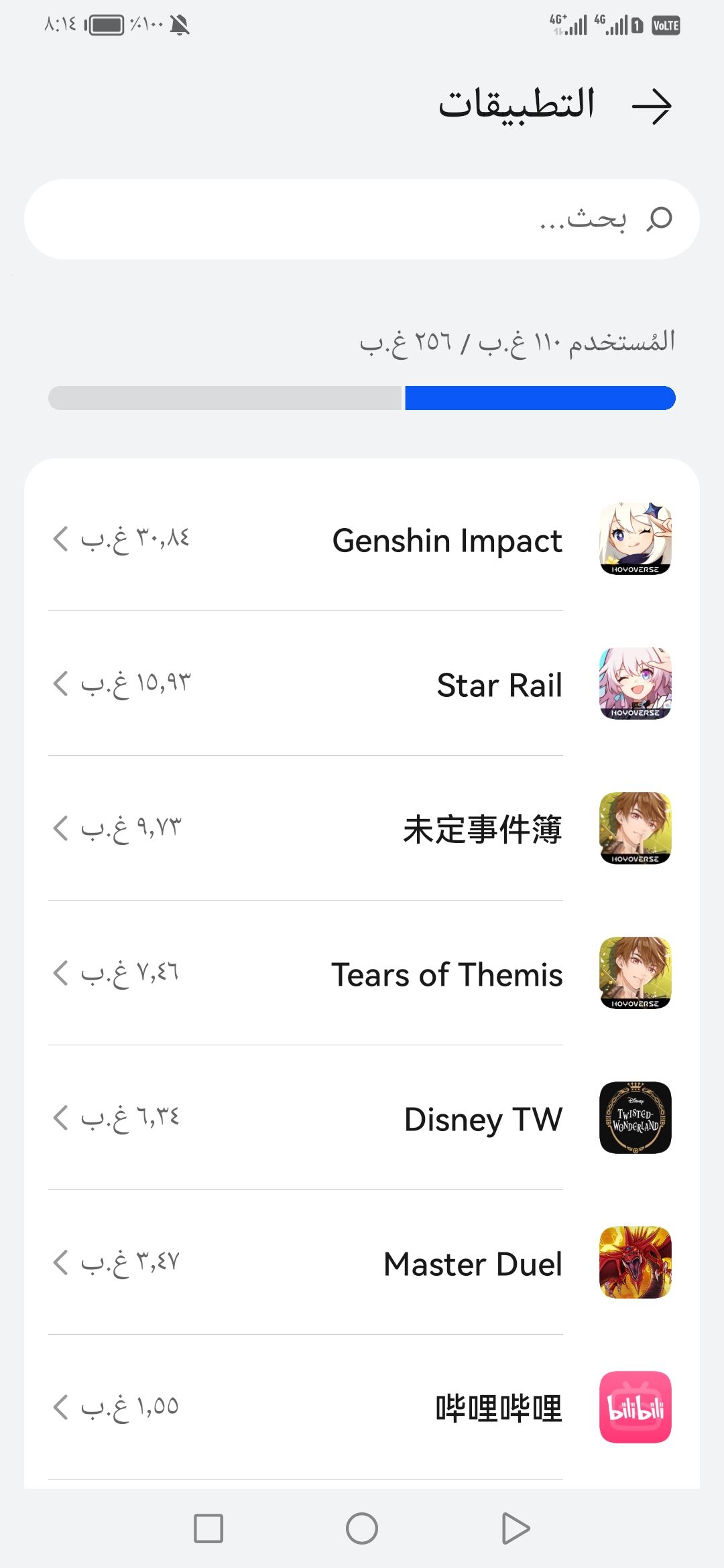Open Disney TW storage details
This screenshot has height=1568, width=724.
pos(362,1118)
